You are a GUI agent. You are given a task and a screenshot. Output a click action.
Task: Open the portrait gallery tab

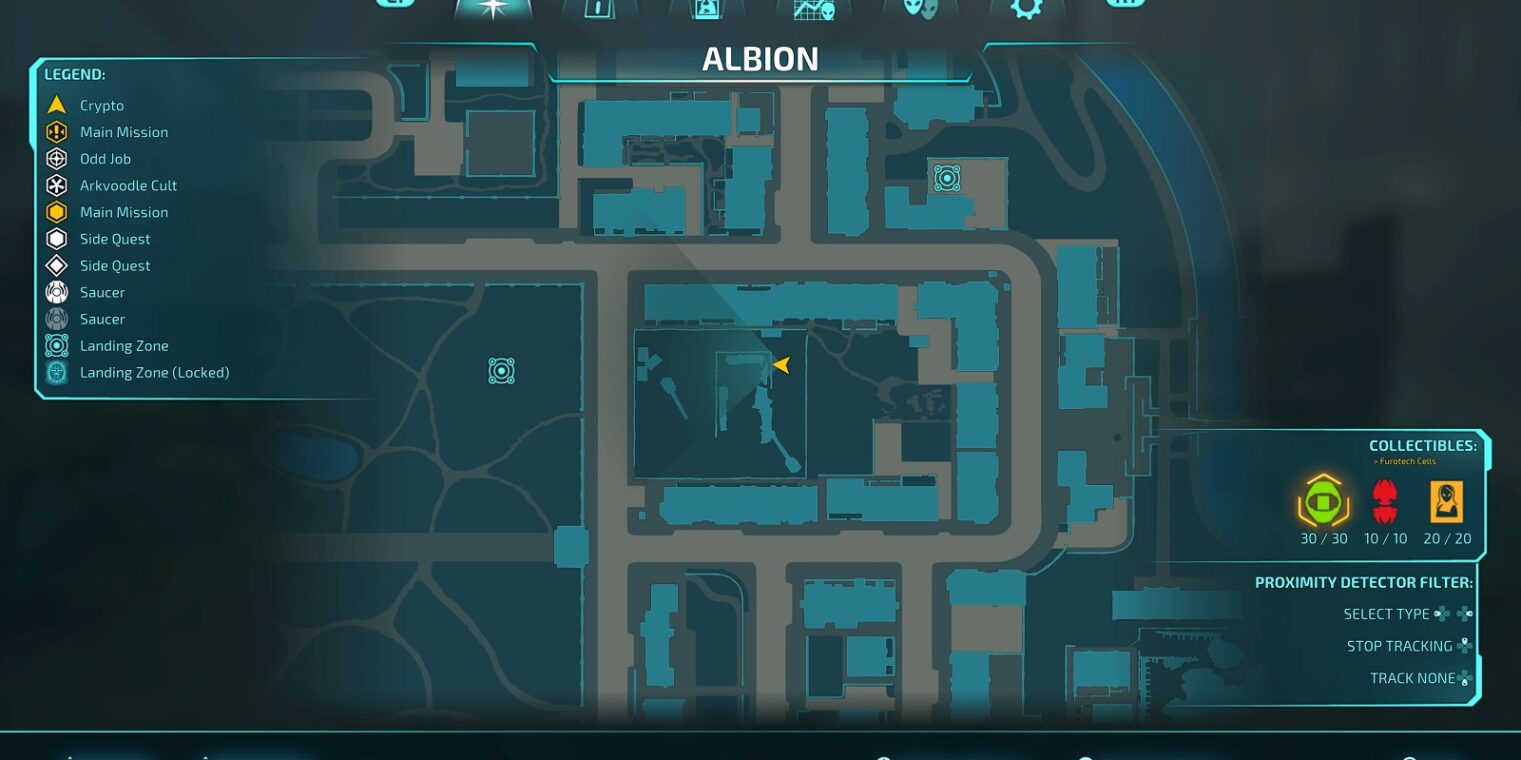coord(708,8)
